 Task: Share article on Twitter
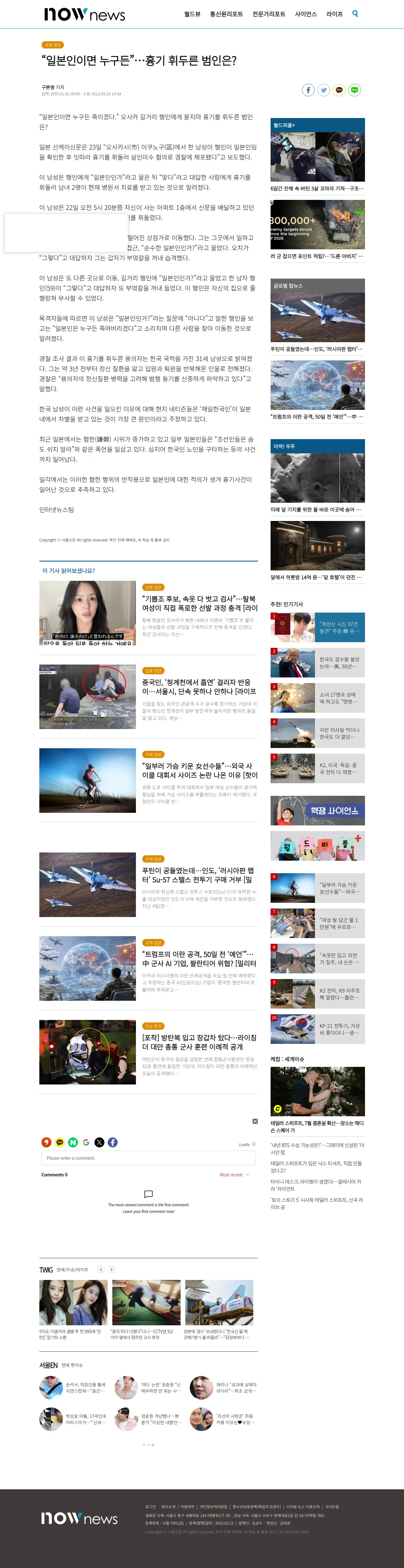(x=324, y=90)
